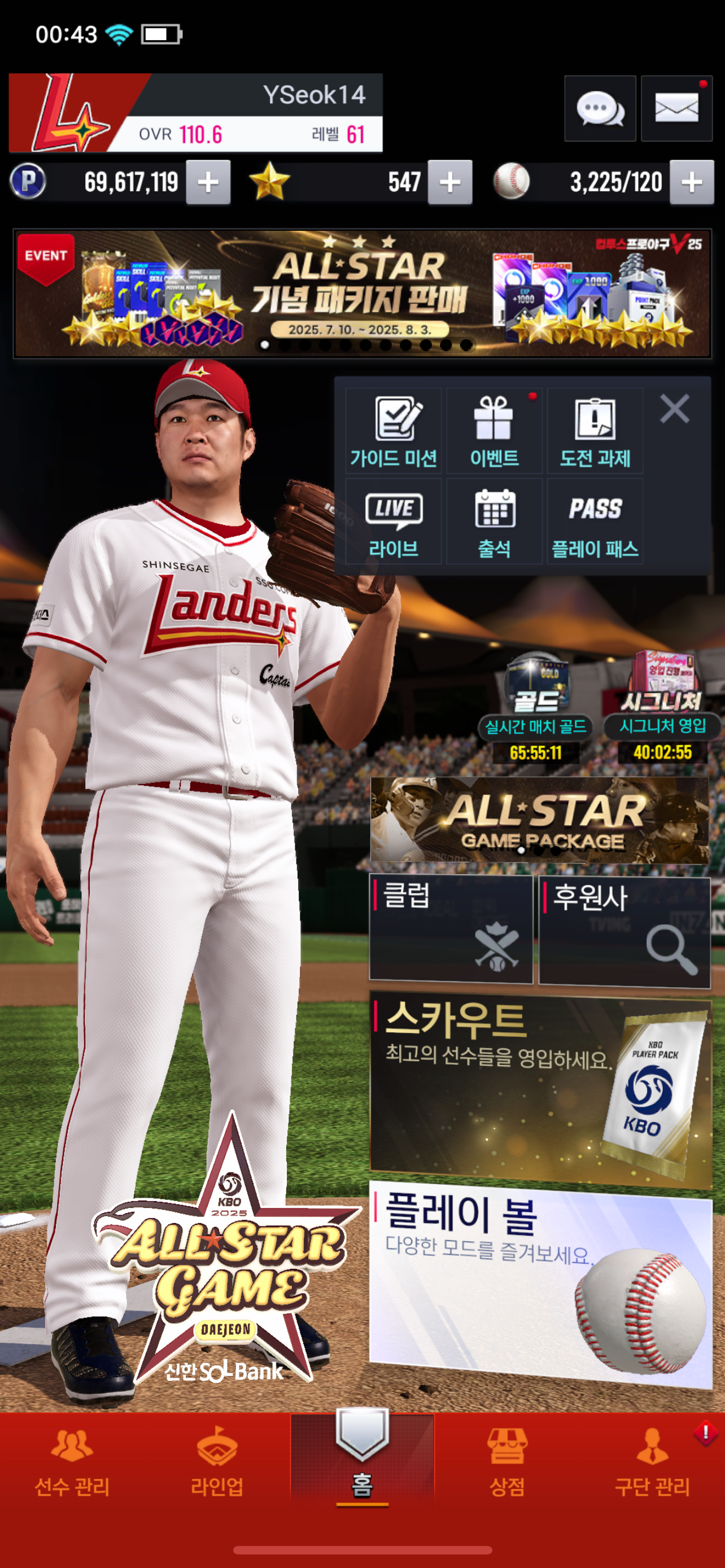Open the 출석 attendance calendar
The height and width of the screenshot is (1568, 725).
click(x=494, y=521)
